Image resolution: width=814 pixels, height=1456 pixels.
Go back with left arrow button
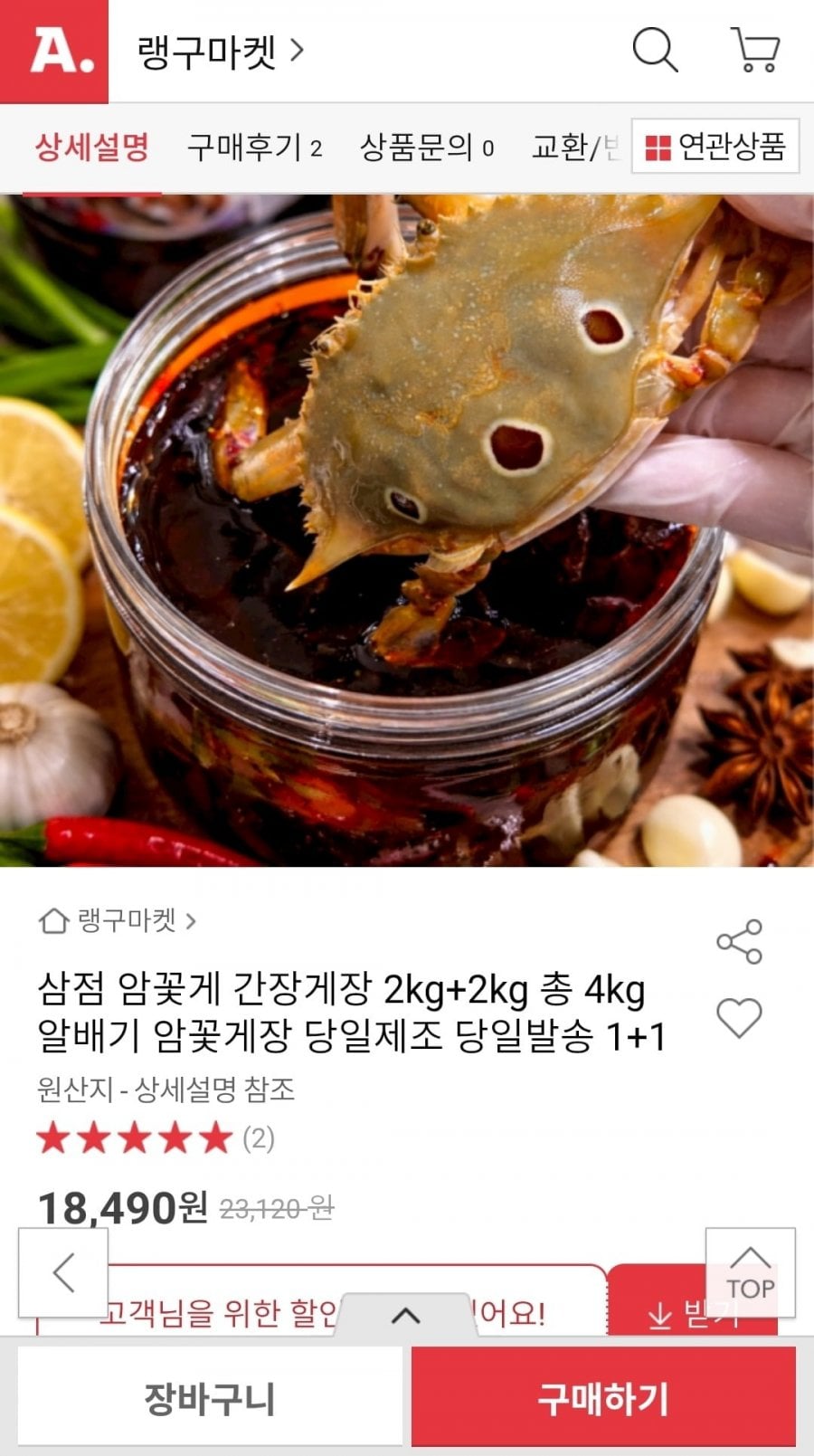[x=63, y=1272]
